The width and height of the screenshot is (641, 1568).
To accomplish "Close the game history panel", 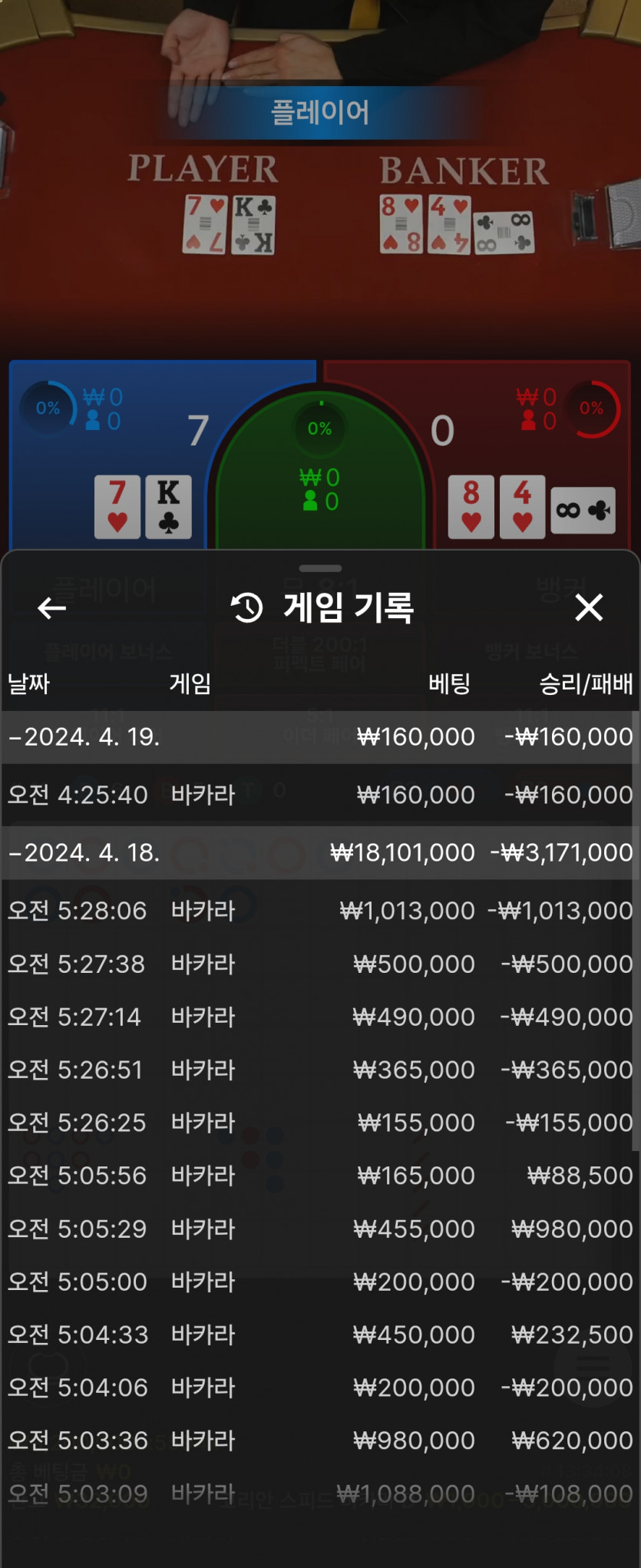I will [589, 607].
